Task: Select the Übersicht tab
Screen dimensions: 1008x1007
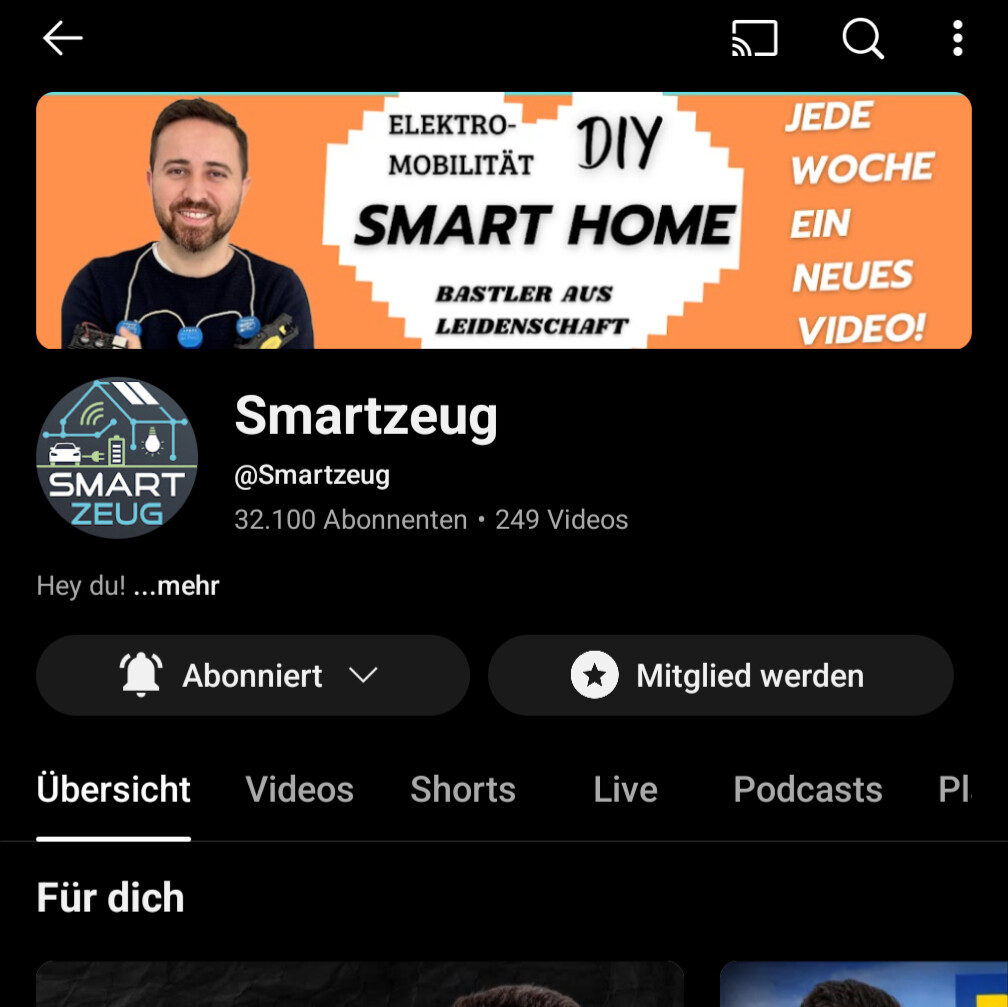Action: [114, 789]
